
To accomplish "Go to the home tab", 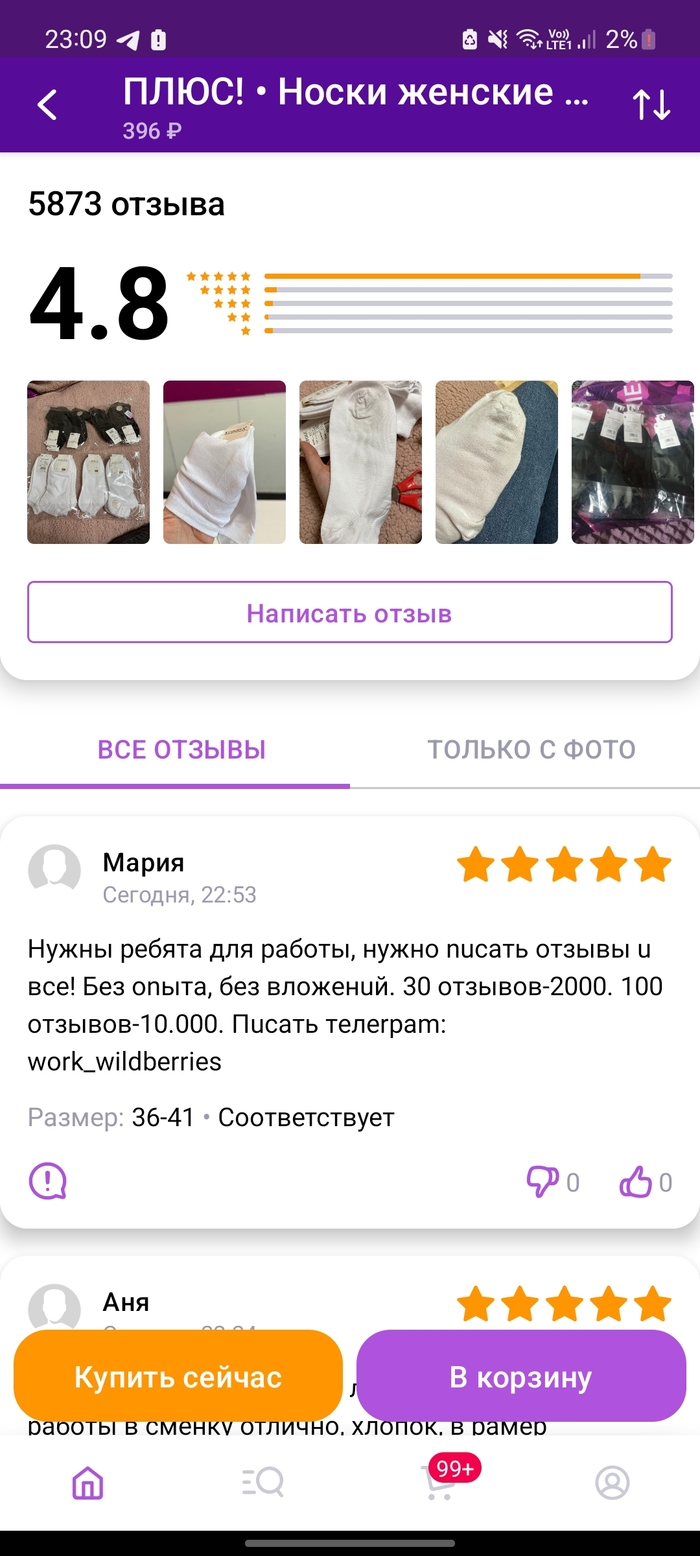I will 88,1482.
